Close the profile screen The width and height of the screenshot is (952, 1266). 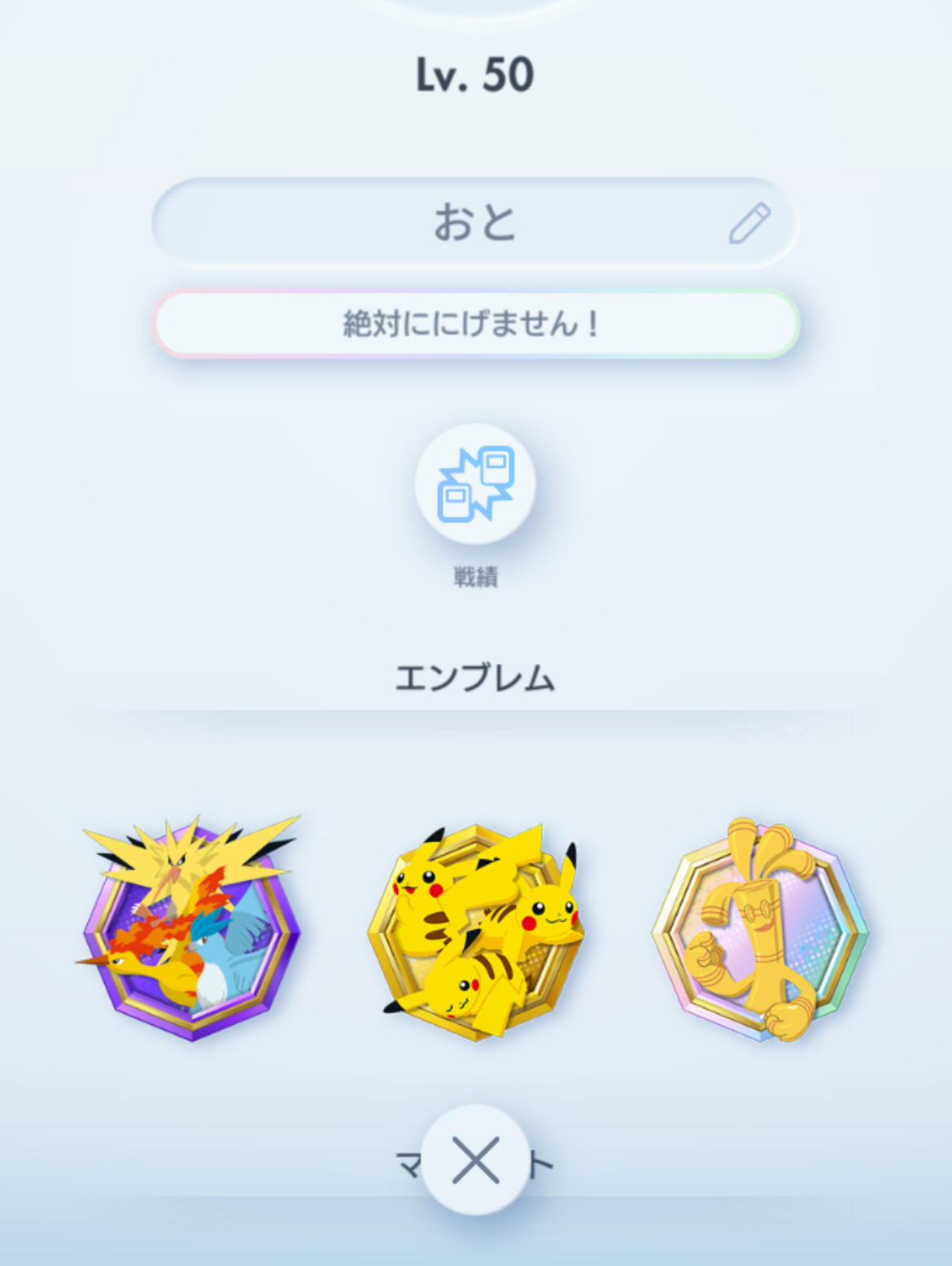(476, 1160)
